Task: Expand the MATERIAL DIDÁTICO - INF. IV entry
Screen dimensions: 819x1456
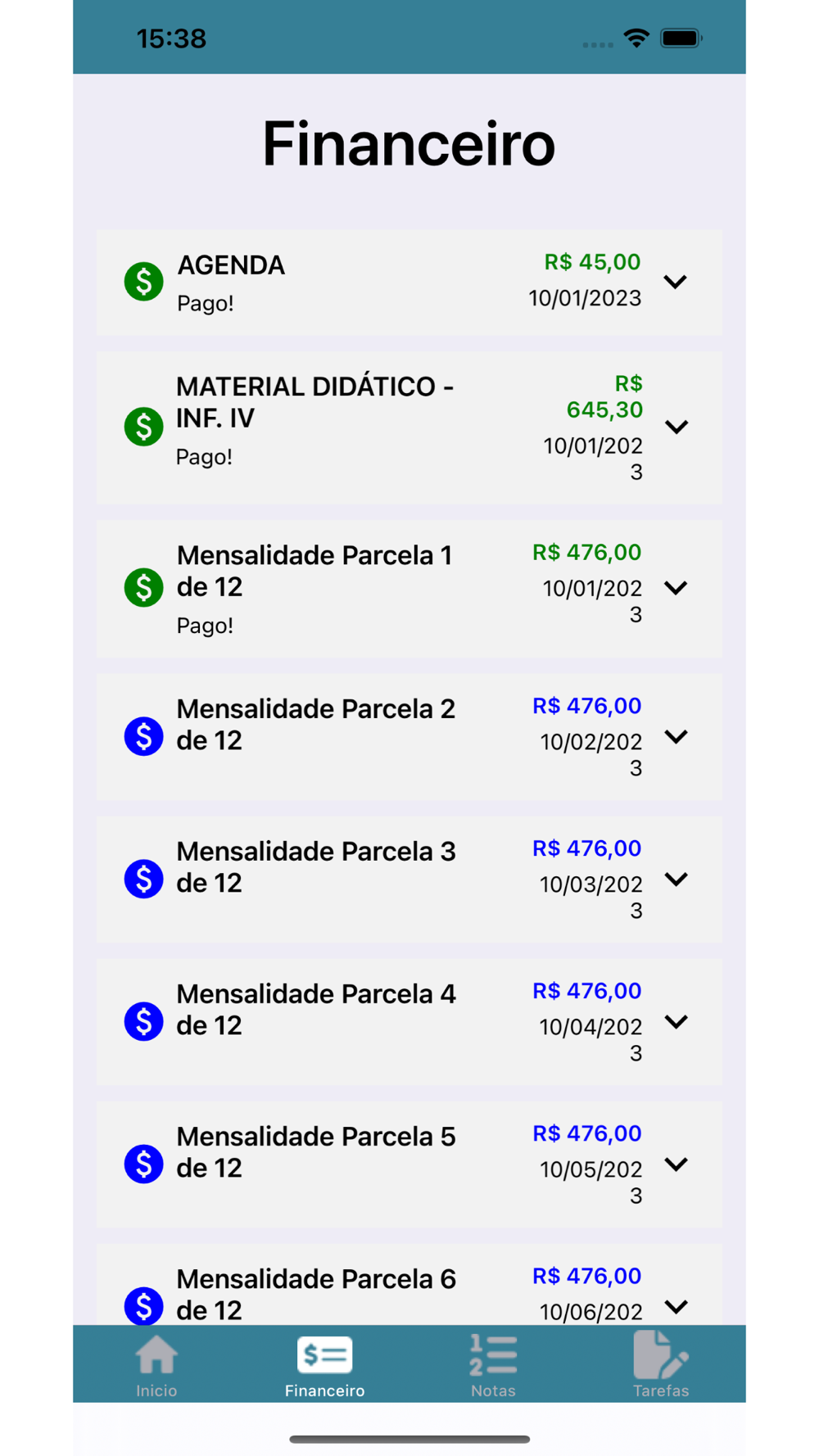Action: point(676,427)
